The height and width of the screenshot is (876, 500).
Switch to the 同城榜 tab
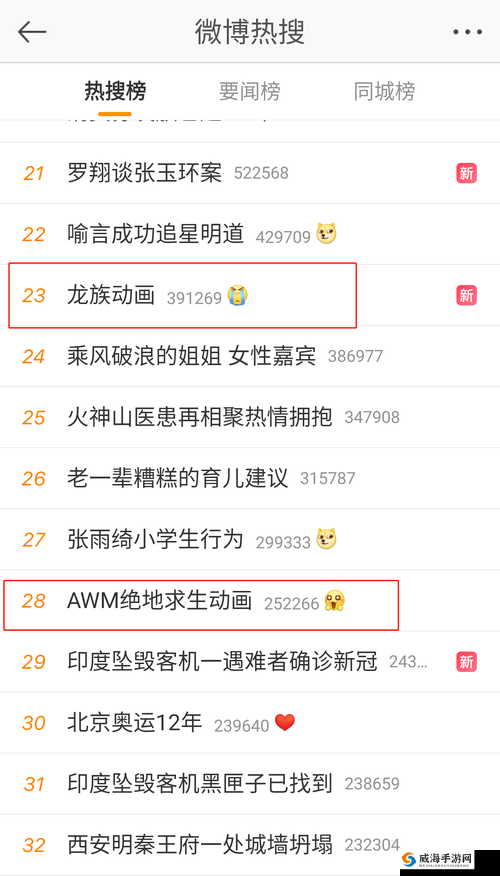(384, 91)
